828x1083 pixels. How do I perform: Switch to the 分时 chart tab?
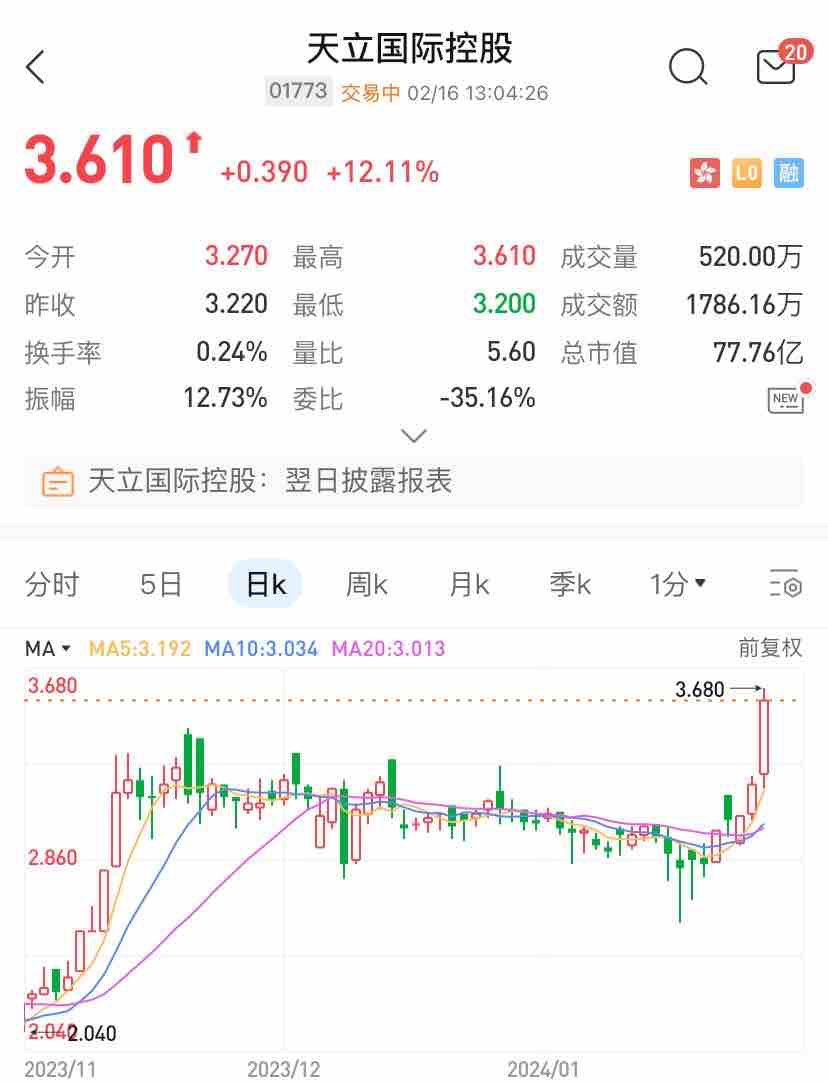tap(52, 584)
